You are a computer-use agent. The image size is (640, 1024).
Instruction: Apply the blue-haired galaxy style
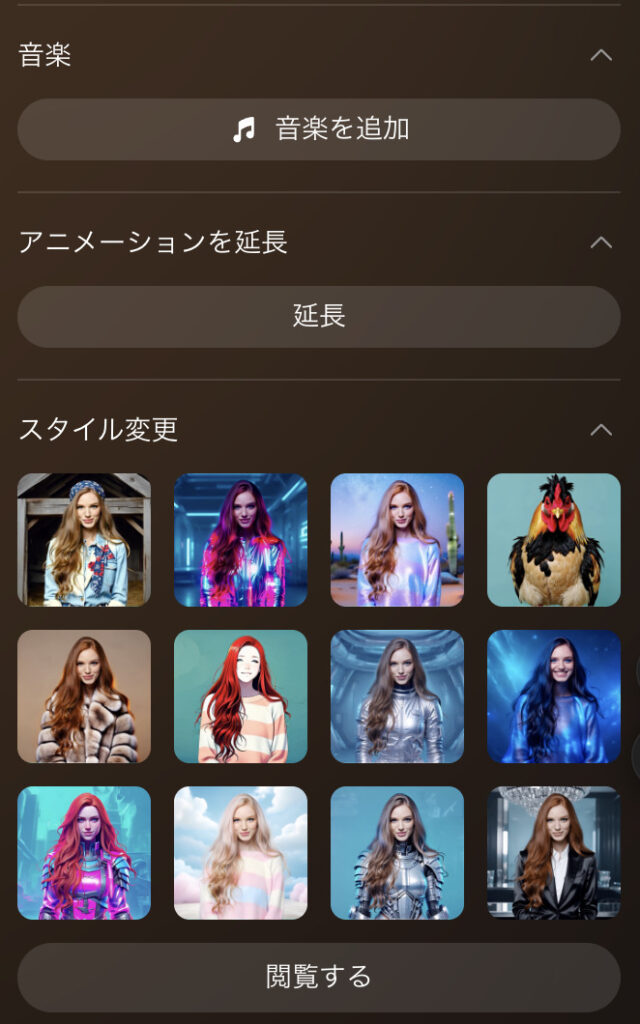pyautogui.click(x=554, y=696)
